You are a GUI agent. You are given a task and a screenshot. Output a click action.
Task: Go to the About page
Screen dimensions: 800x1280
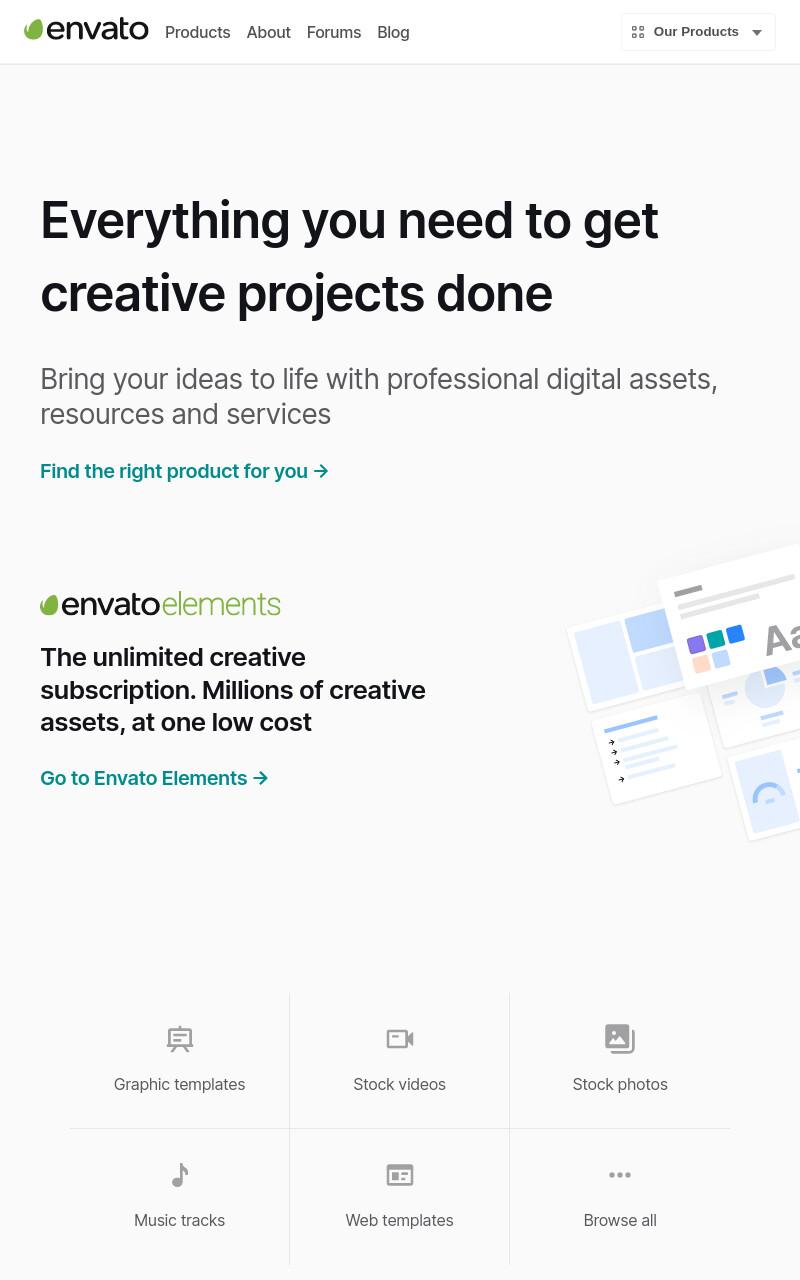tap(269, 32)
